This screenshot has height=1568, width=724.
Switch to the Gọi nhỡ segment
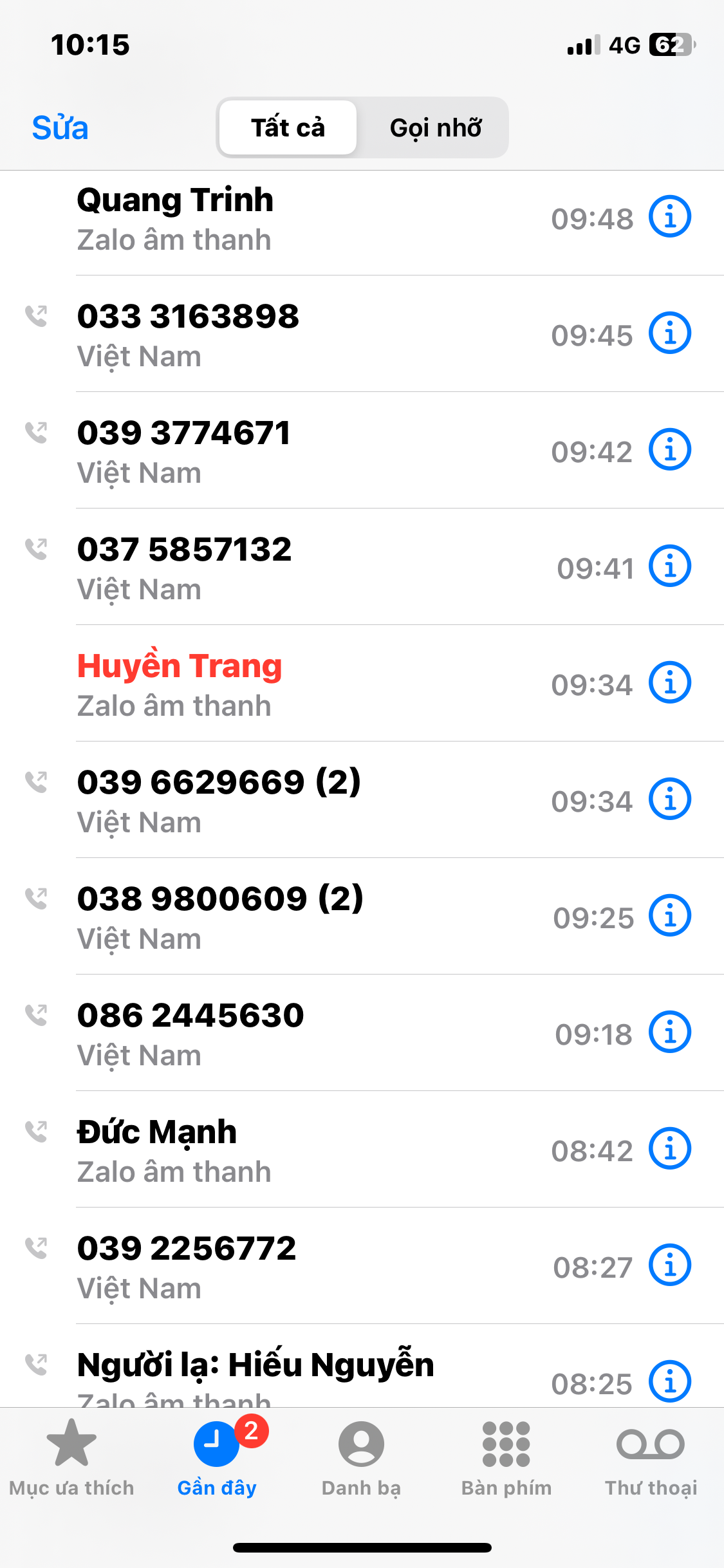(x=435, y=128)
